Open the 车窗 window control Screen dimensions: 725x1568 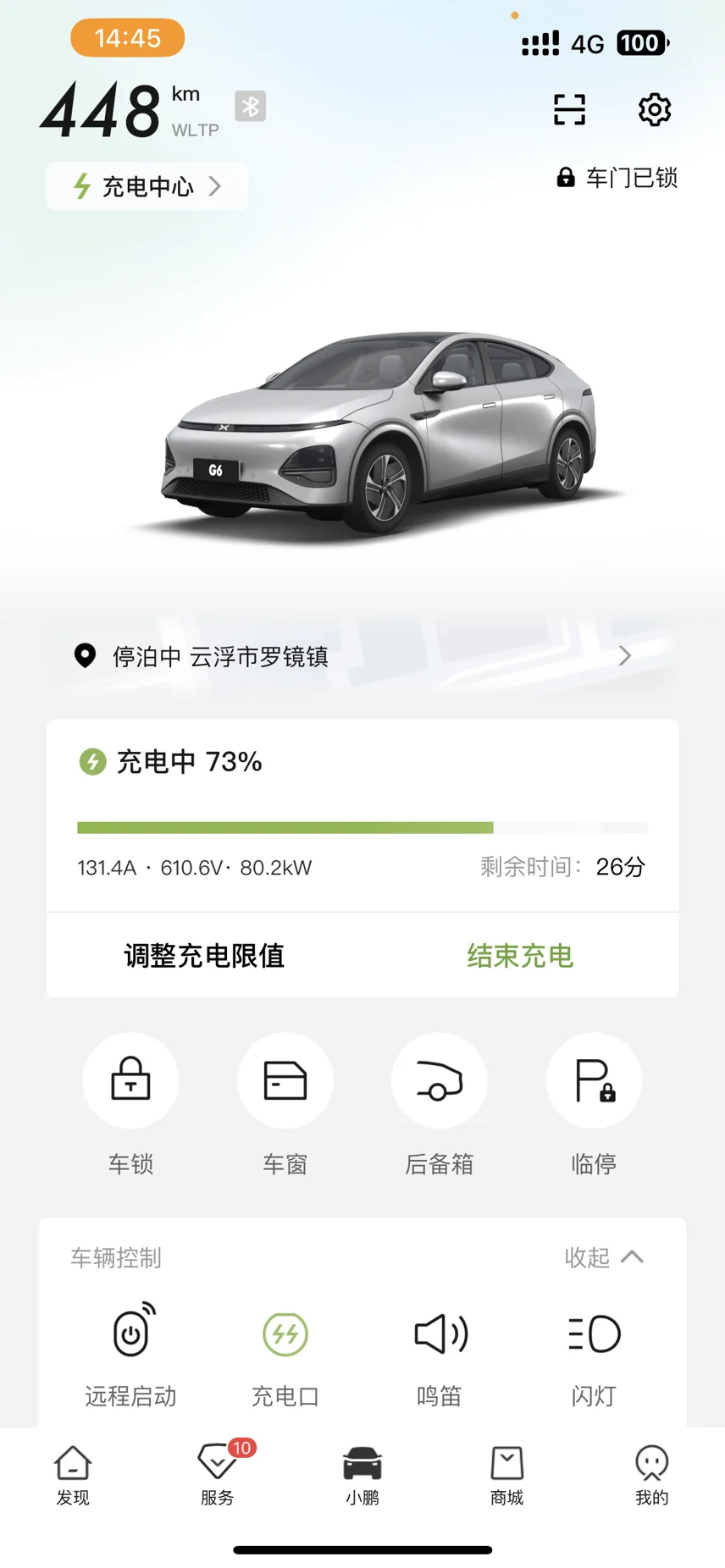click(x=285, y=1081)
